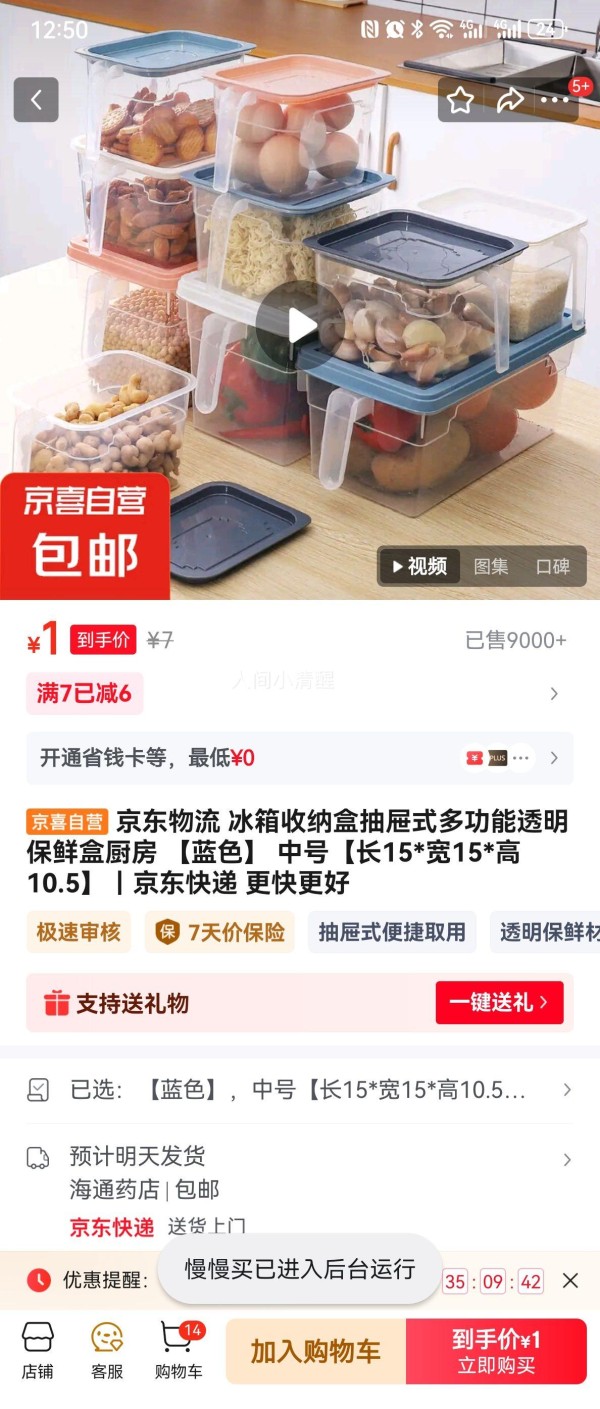Visit the 店铺 store page
Screen dimensions: 600x1409
coord(37,1350)
